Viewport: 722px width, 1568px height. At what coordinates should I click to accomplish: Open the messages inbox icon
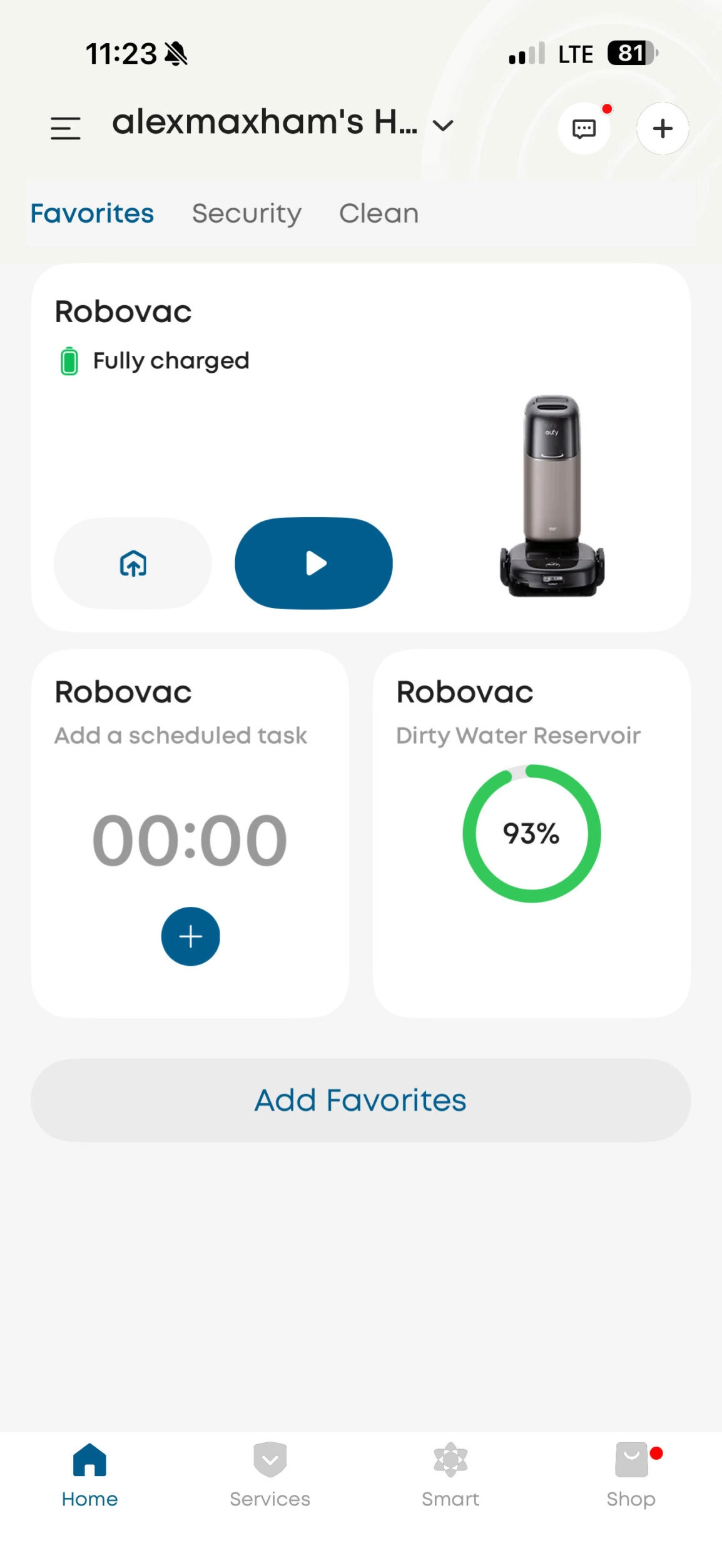584,129
